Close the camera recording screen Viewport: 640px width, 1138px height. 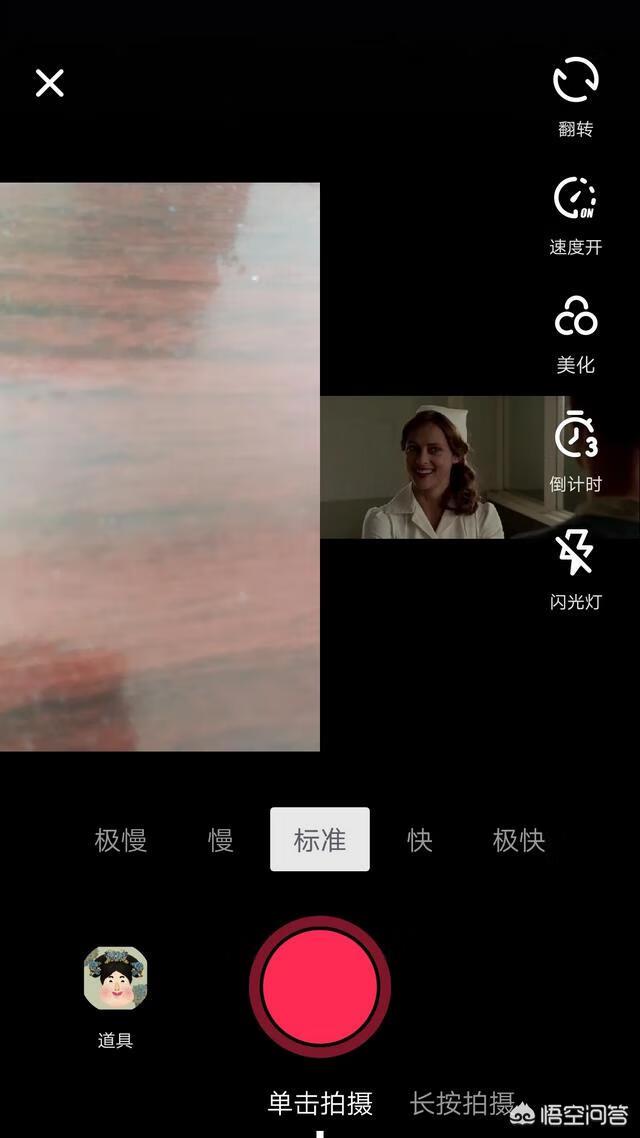pyautogui.click(x=49, y=83)
